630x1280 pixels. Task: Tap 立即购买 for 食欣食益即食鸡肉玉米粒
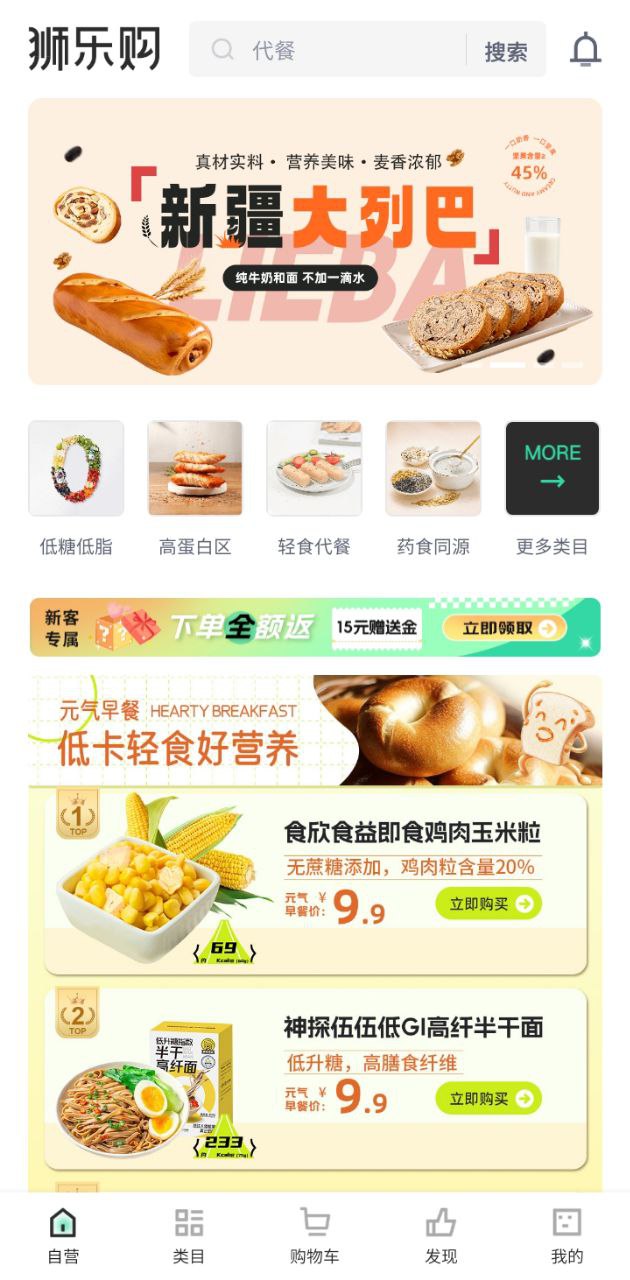click(488, 904)
